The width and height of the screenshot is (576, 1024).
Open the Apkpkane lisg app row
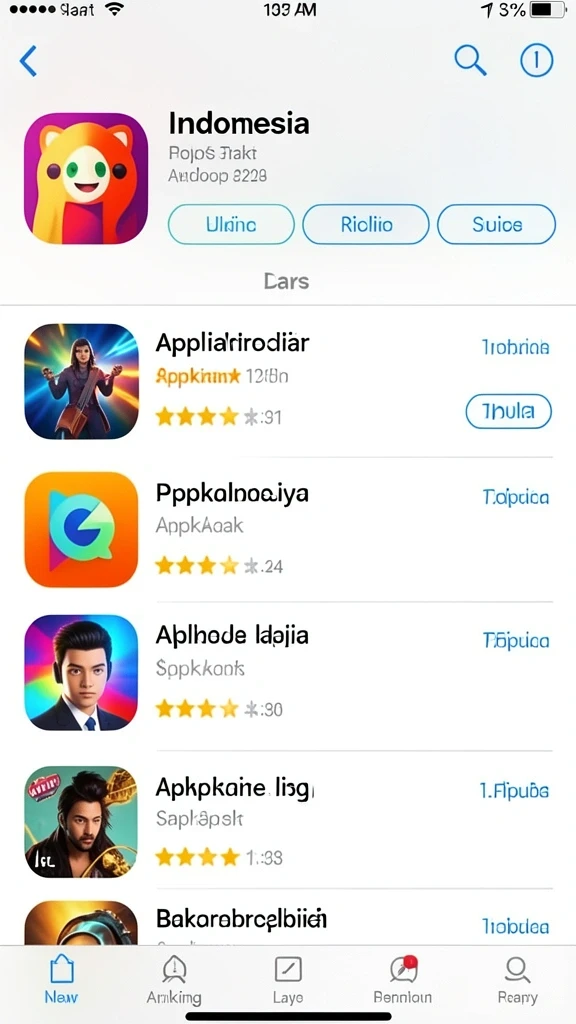[288, 820]
